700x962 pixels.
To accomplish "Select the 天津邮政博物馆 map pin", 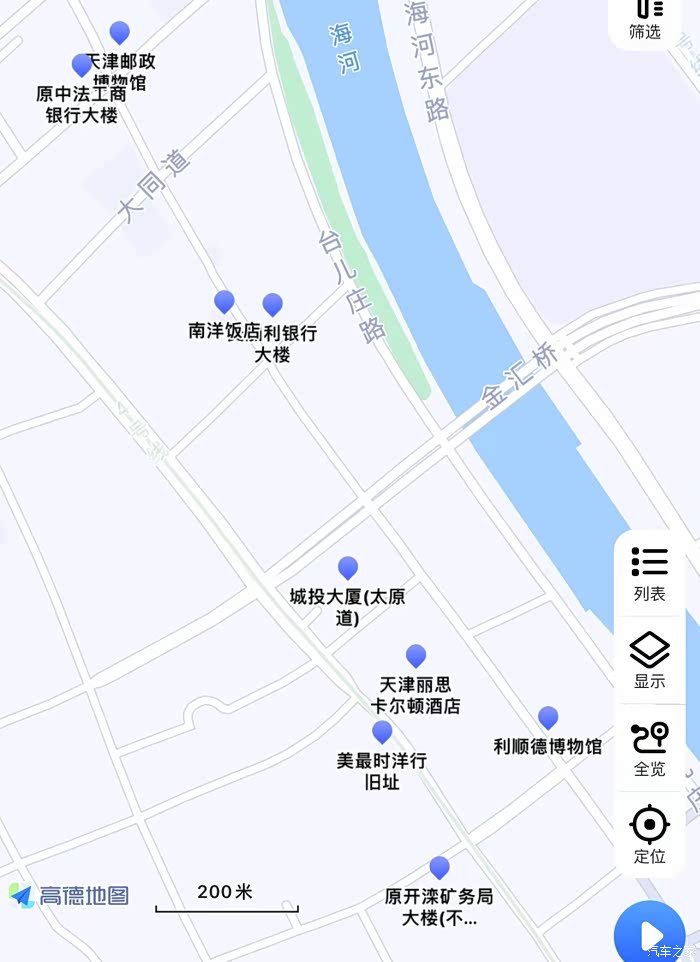I will point(120,33).
